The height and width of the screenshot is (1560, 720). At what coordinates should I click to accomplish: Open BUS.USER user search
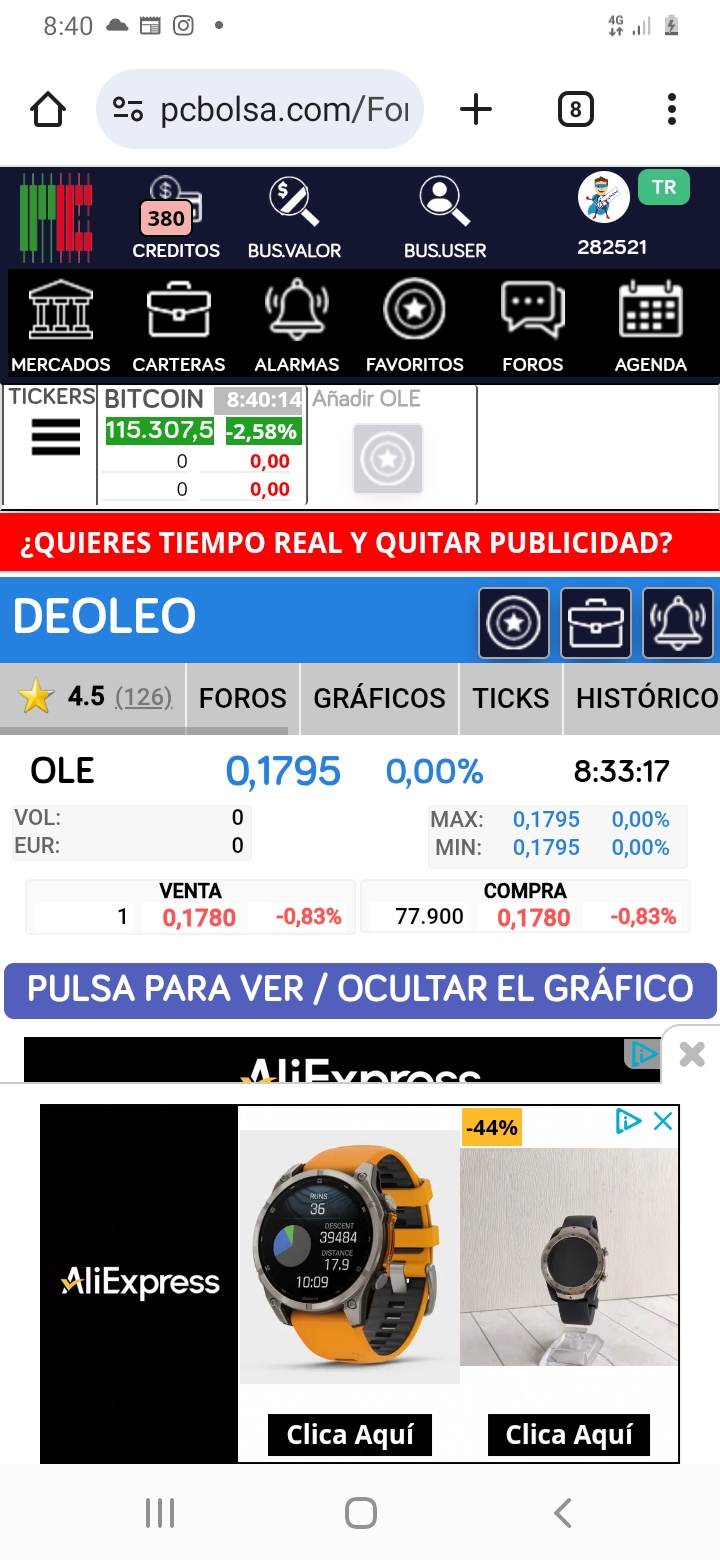tap(444, 218)
